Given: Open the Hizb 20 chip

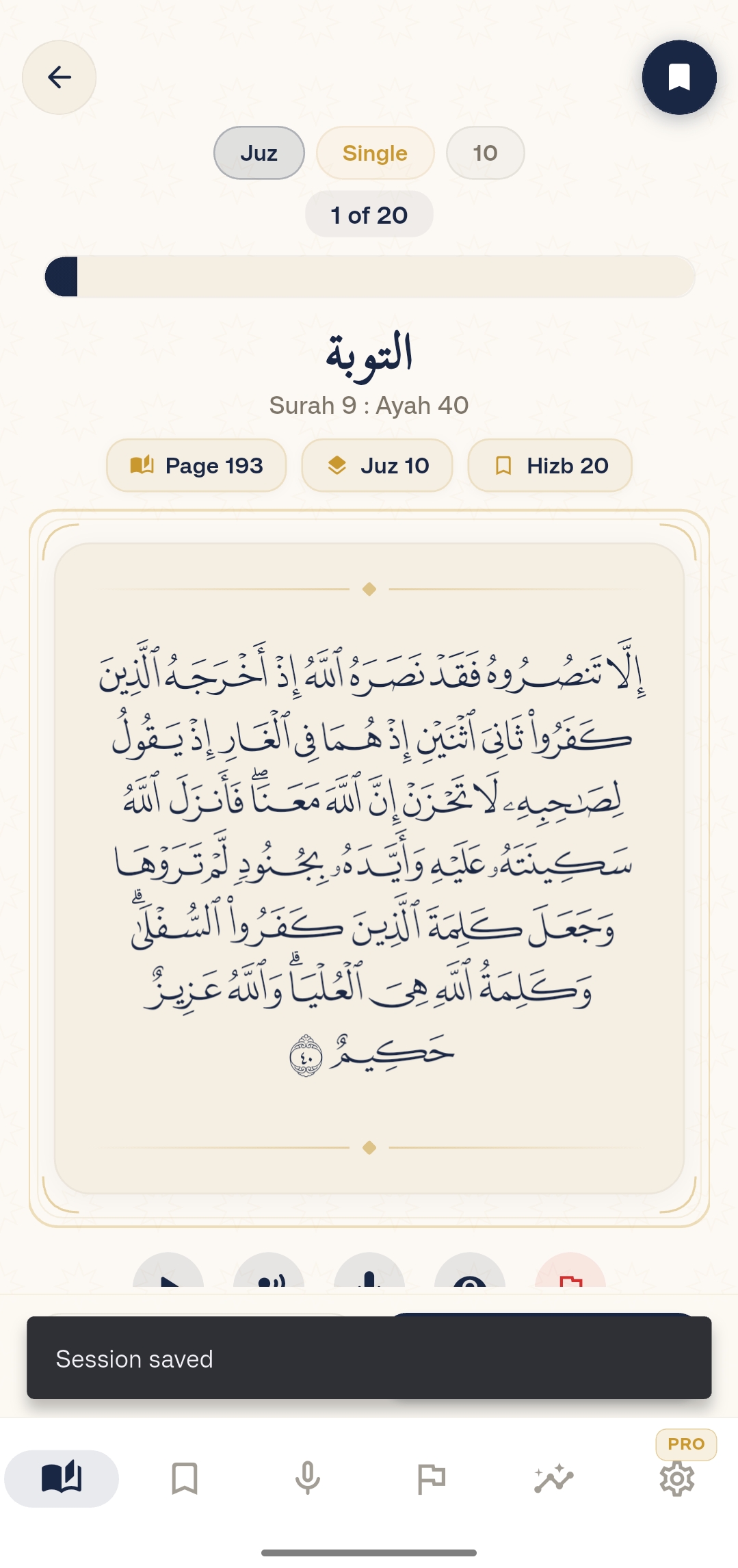Looking at the screenshot, I should click(550, 466).
